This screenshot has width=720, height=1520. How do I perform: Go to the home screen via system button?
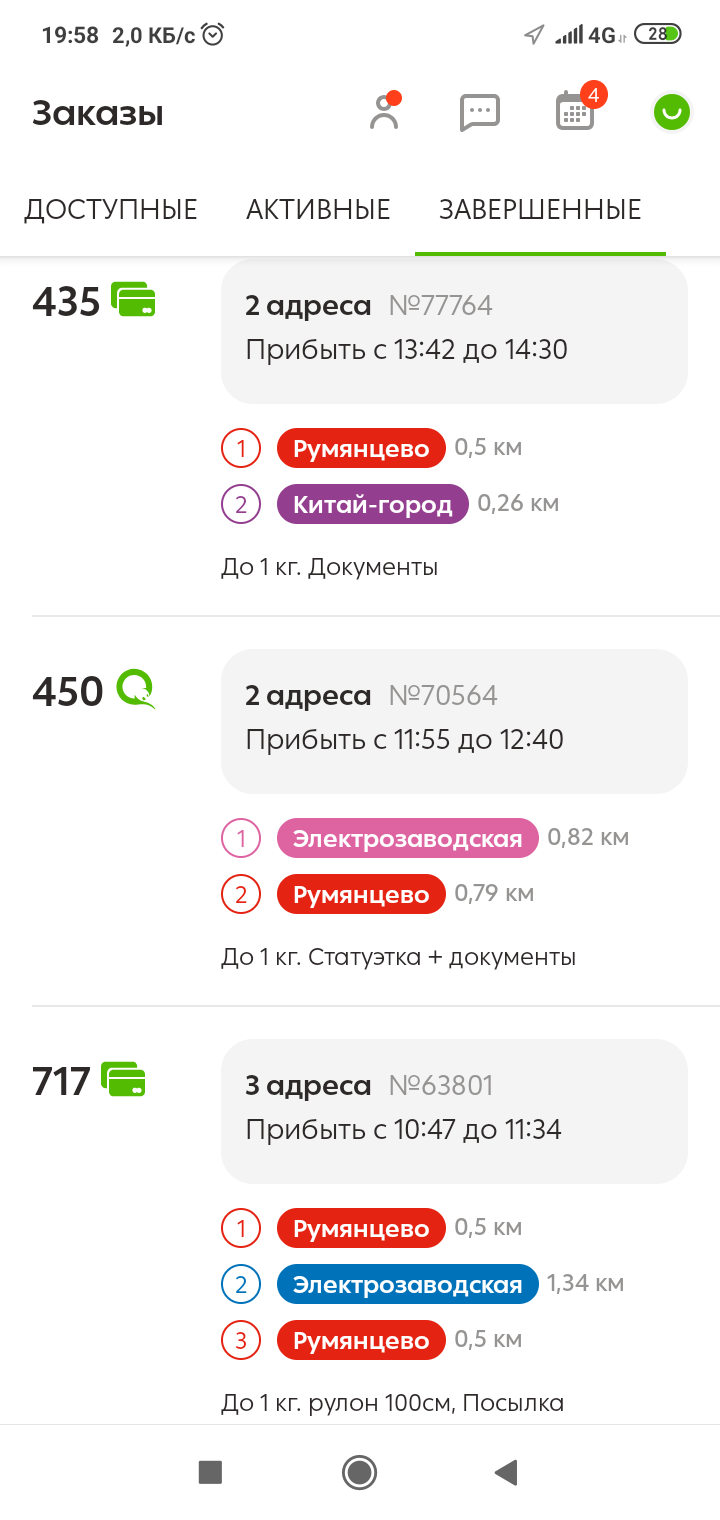pyautogui.click(x=359, y=1472)
